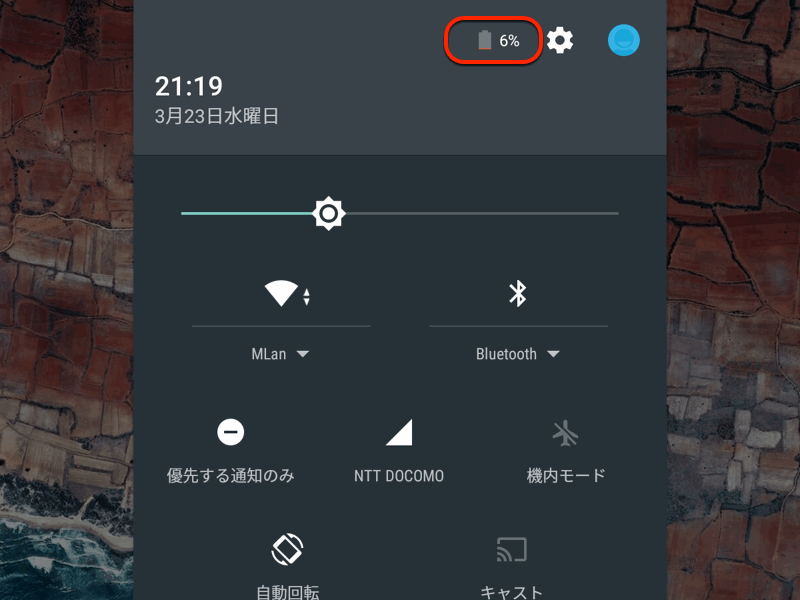Image resolution: width=800 pixels, height=600 pixels.
Task: Toggle Bluetooth with the Bluetooth icon
Action: [517, 294]
